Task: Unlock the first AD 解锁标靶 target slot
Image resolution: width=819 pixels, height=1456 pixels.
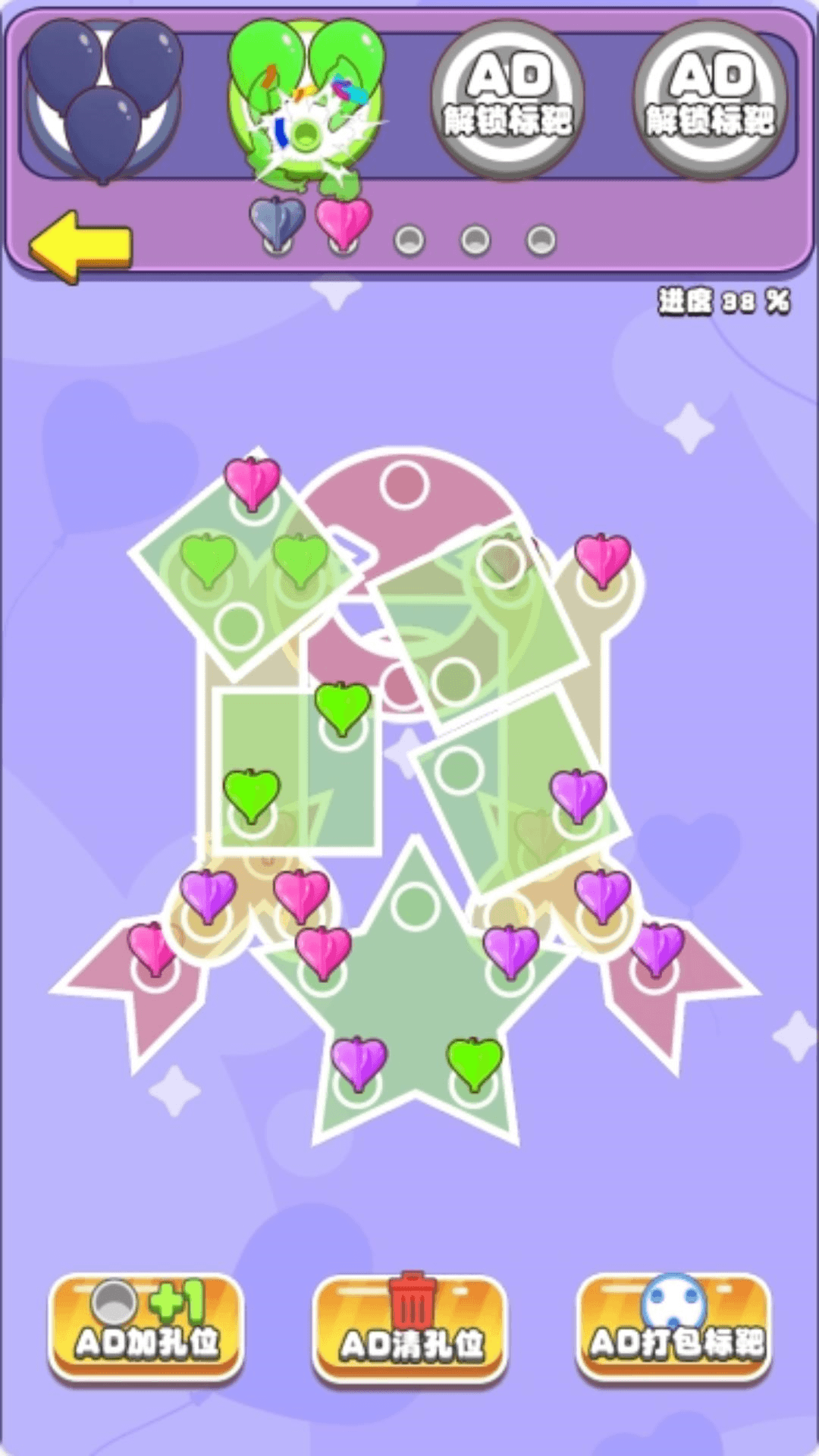Action: [507, 99]
